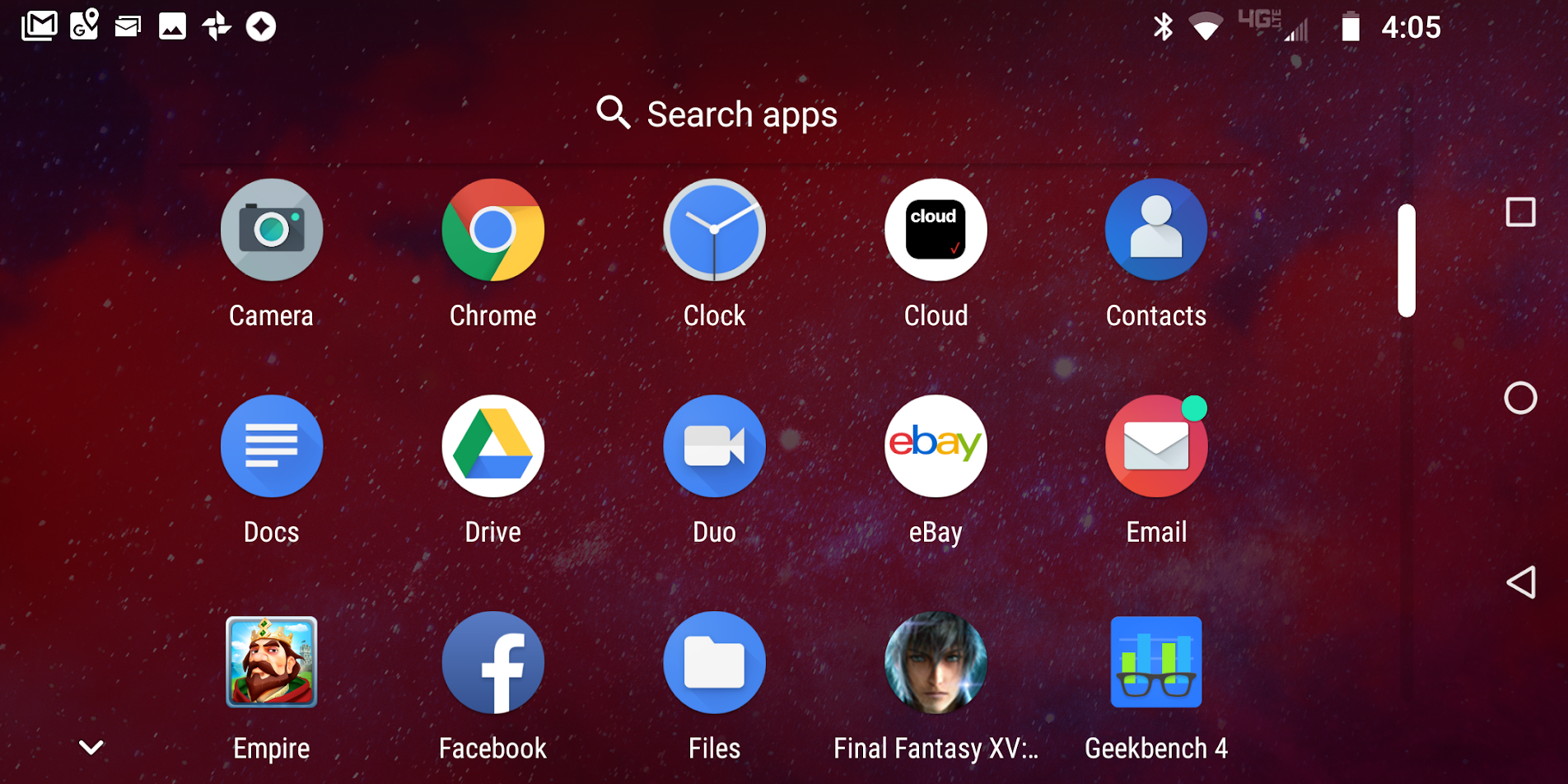Open the Email app

pyautogui.click(x=1156, y=446)
